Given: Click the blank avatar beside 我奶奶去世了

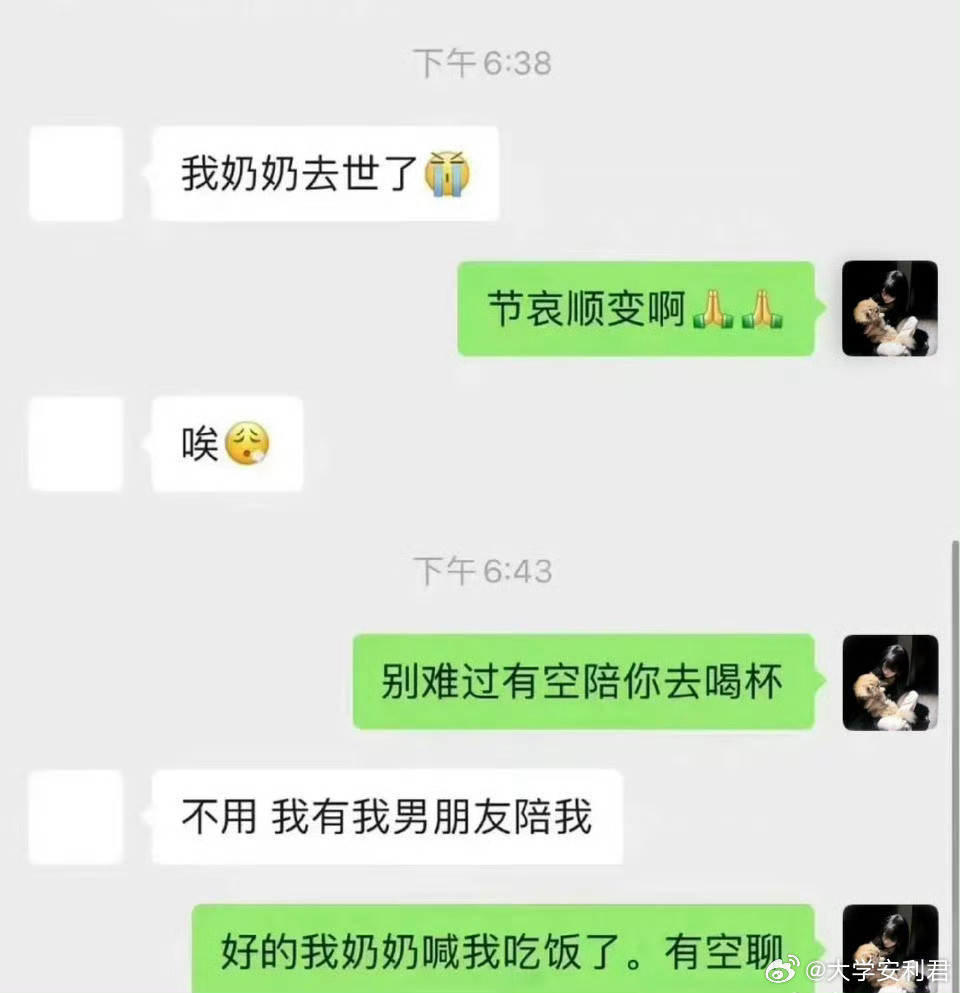Looking at the screenshot, I should click(75, 172).
